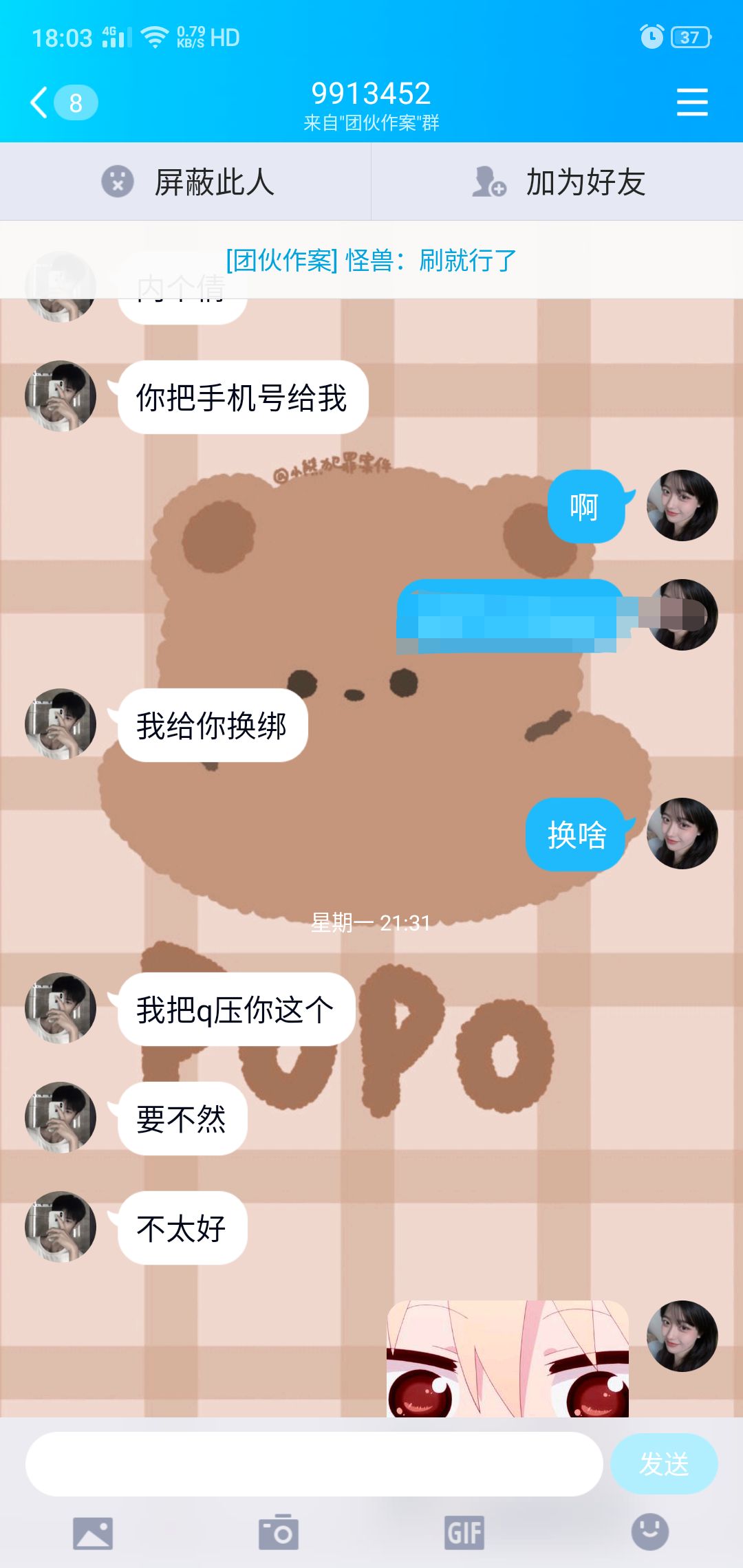Open the photo gallery picker icon
This screenshot has height=1568, width=743.
pyautogui.click(x=93, y=1534)
